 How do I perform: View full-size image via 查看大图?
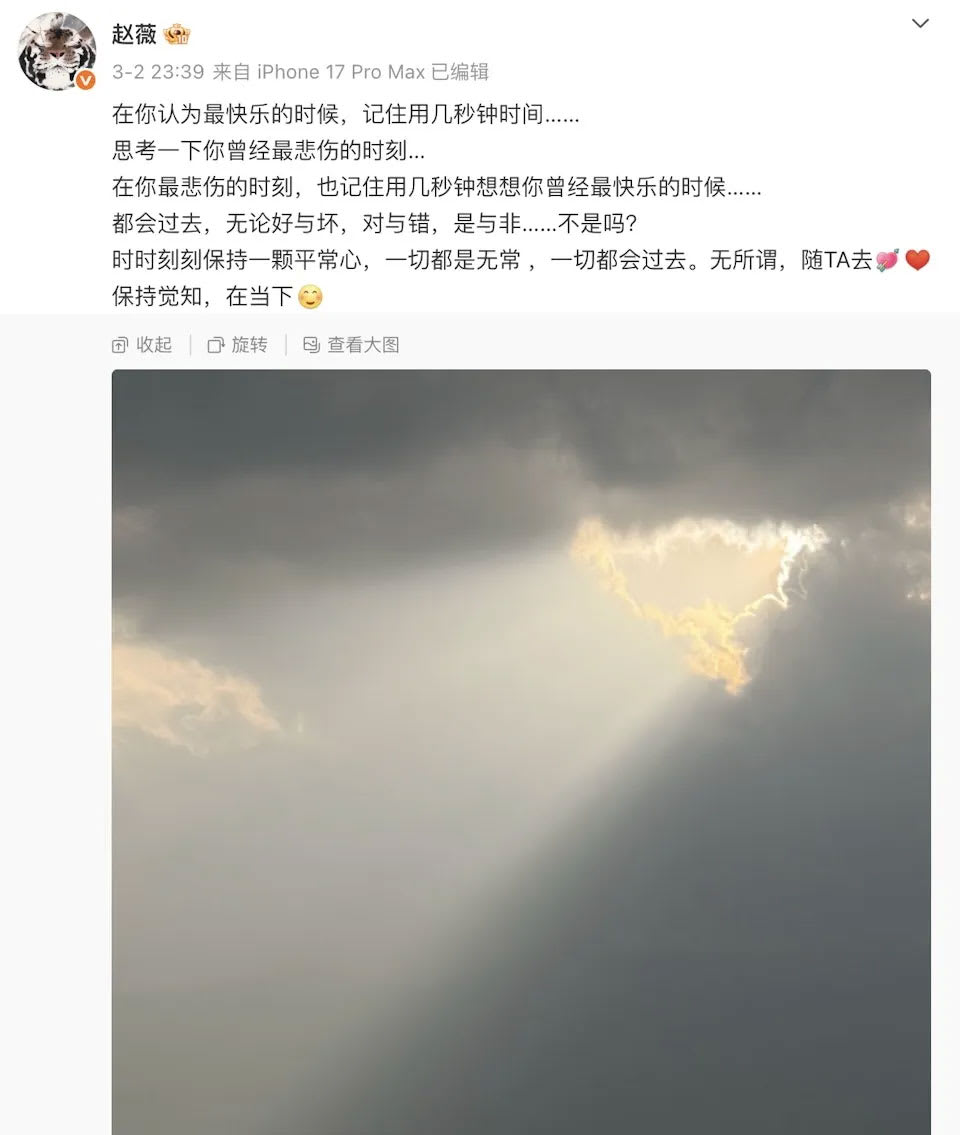tap(351, 345)
